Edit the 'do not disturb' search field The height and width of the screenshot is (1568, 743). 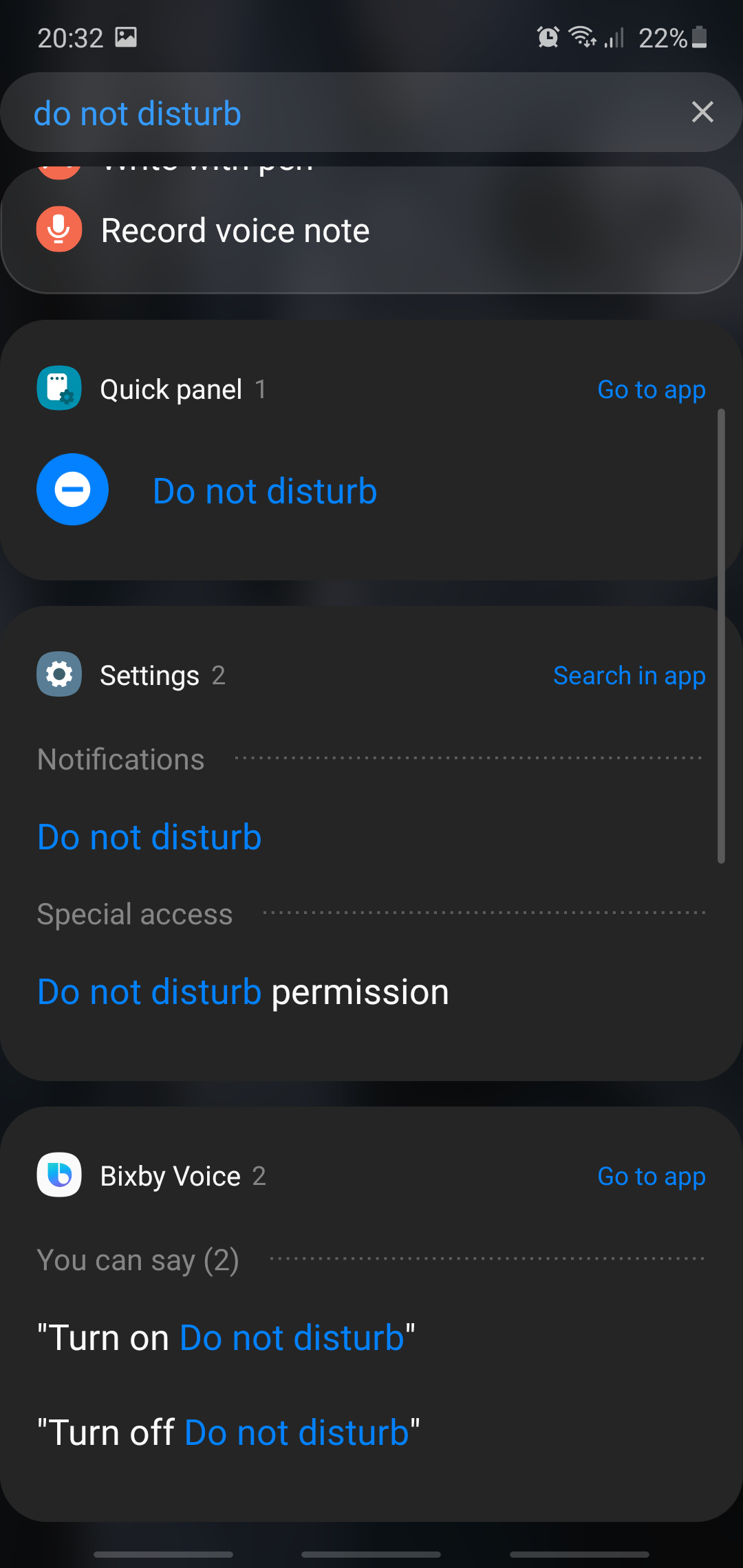(344, 113)
